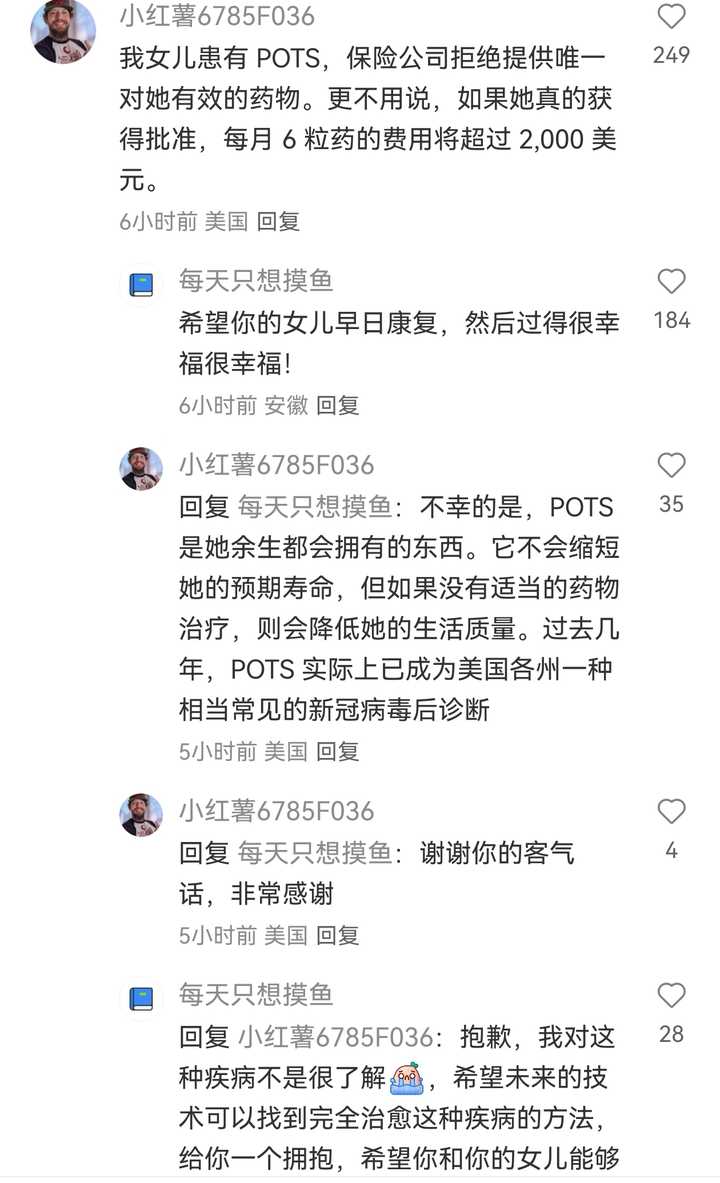
Task: Like the reply explaining POTS is lifelong
Action: pyautogui.click(x=671, y=465)
